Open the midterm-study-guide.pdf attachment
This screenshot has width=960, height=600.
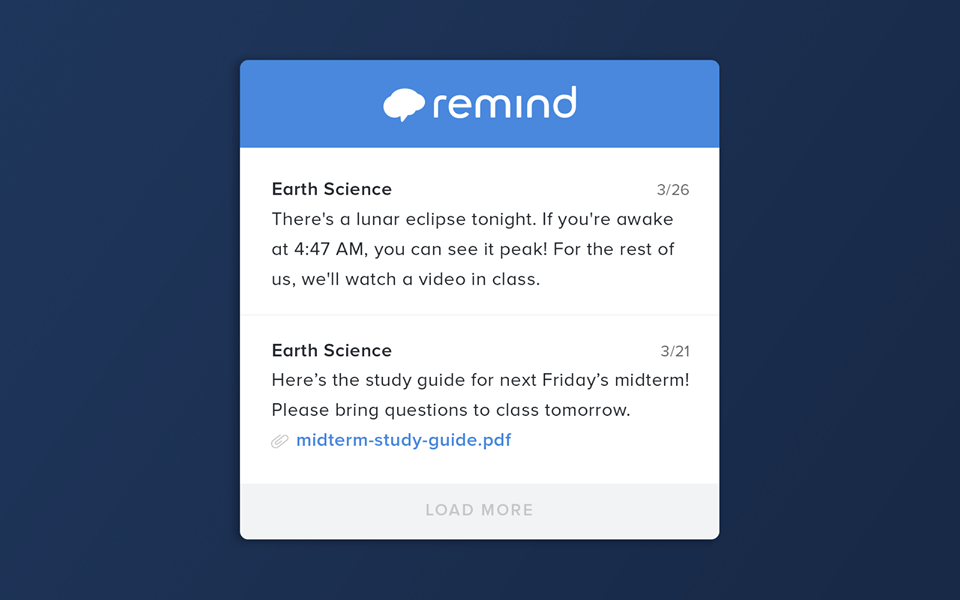coord(403,440)
